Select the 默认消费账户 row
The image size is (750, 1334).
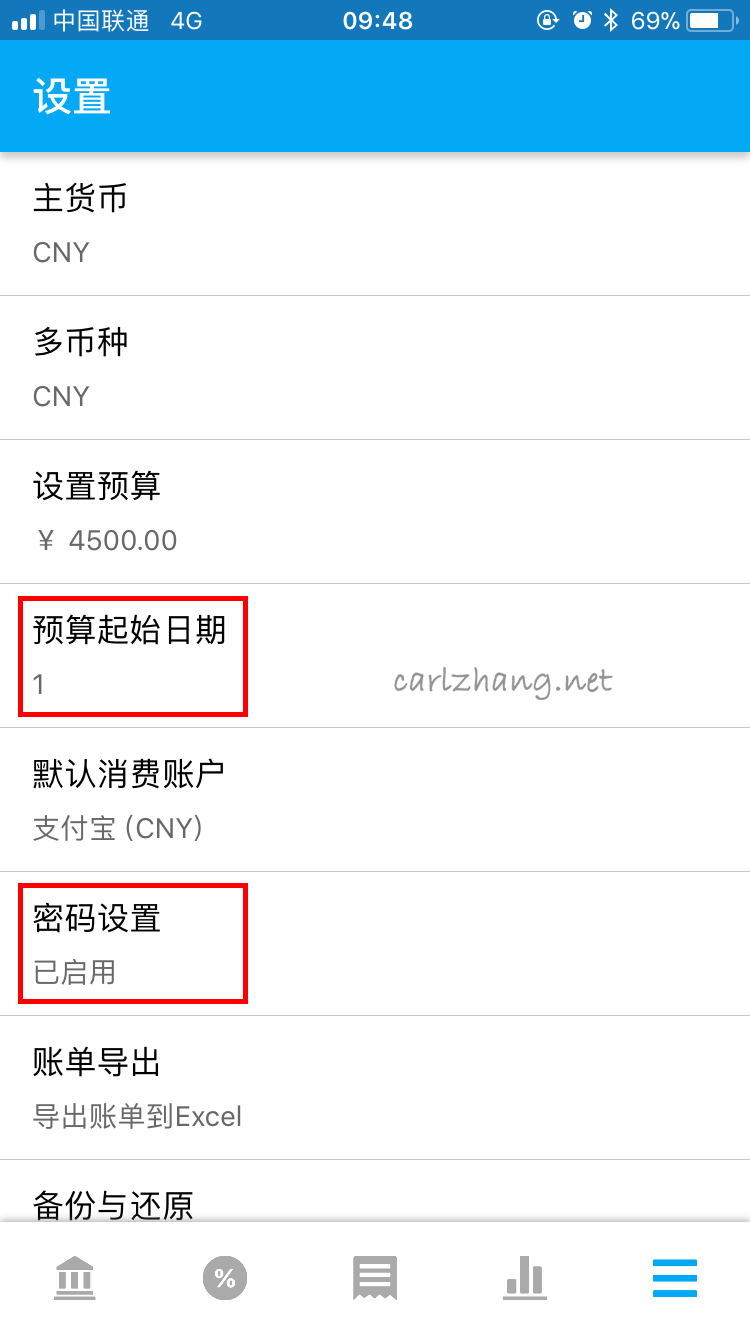pos(375,800)
